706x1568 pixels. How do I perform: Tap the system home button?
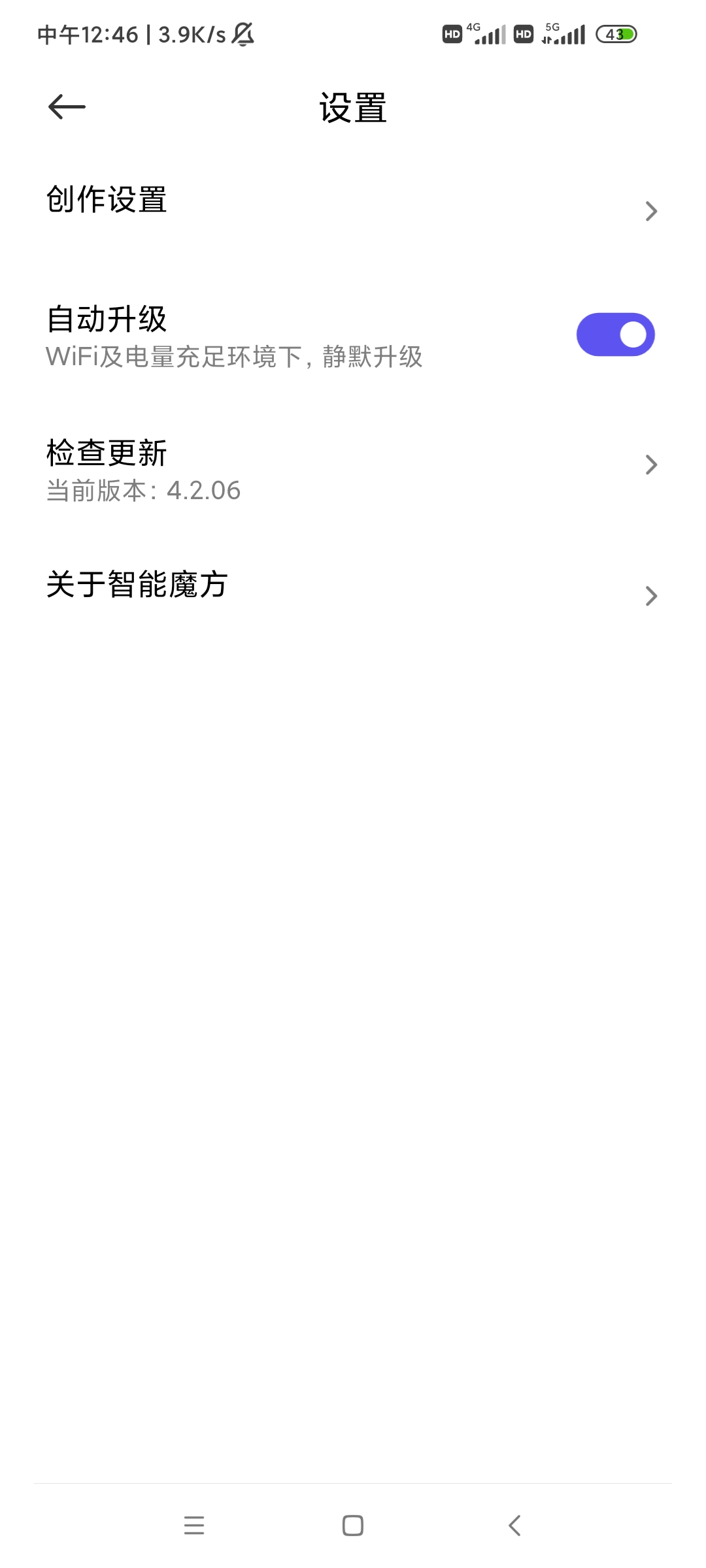pyautogui.click(x=353, y=1526)
